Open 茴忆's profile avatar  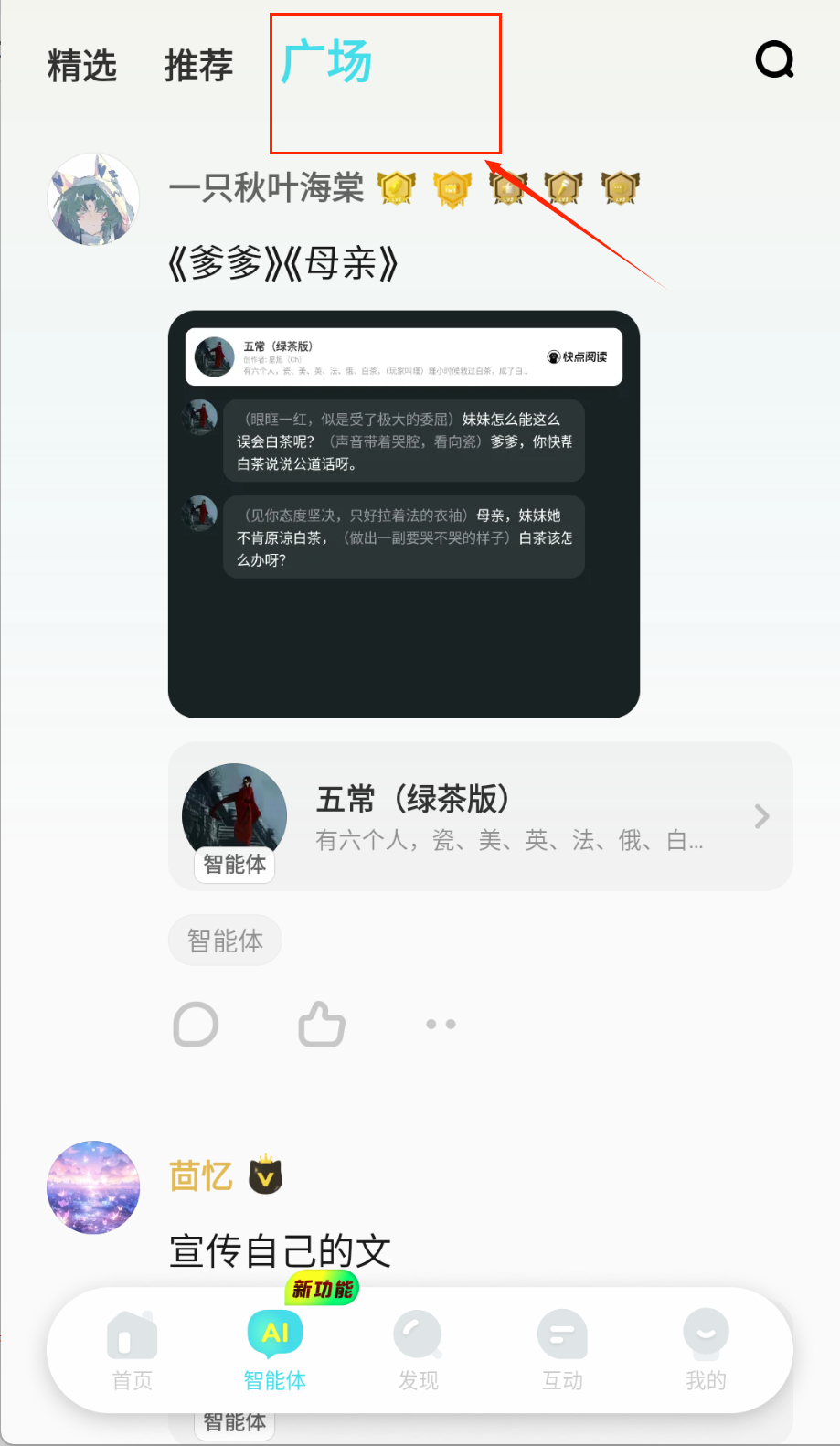(x=93, y=1186)
